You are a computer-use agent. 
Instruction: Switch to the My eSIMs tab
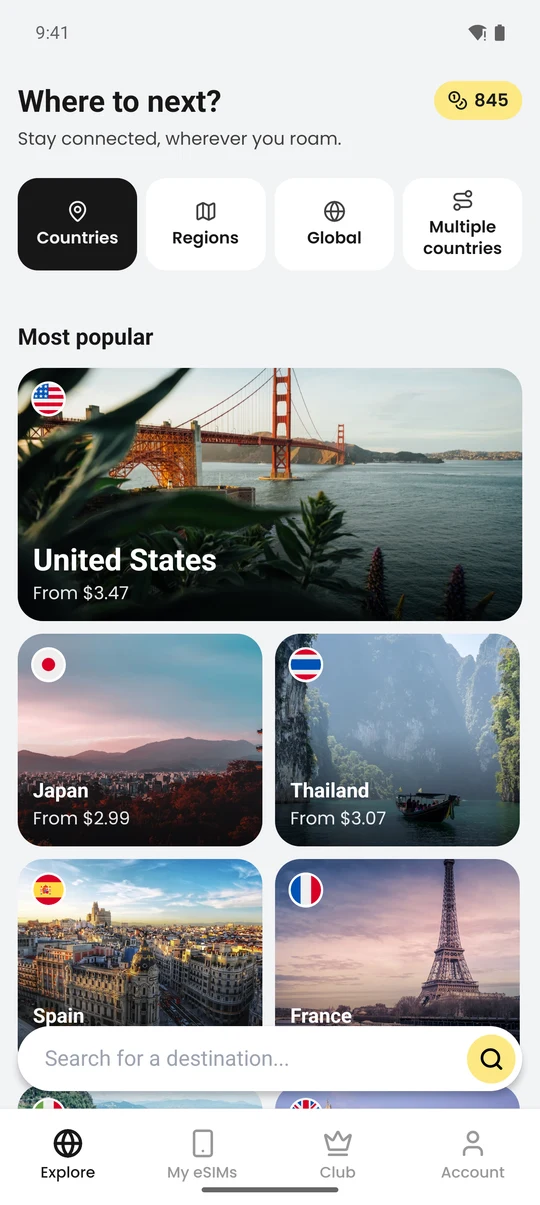[x=202, y=1155]
